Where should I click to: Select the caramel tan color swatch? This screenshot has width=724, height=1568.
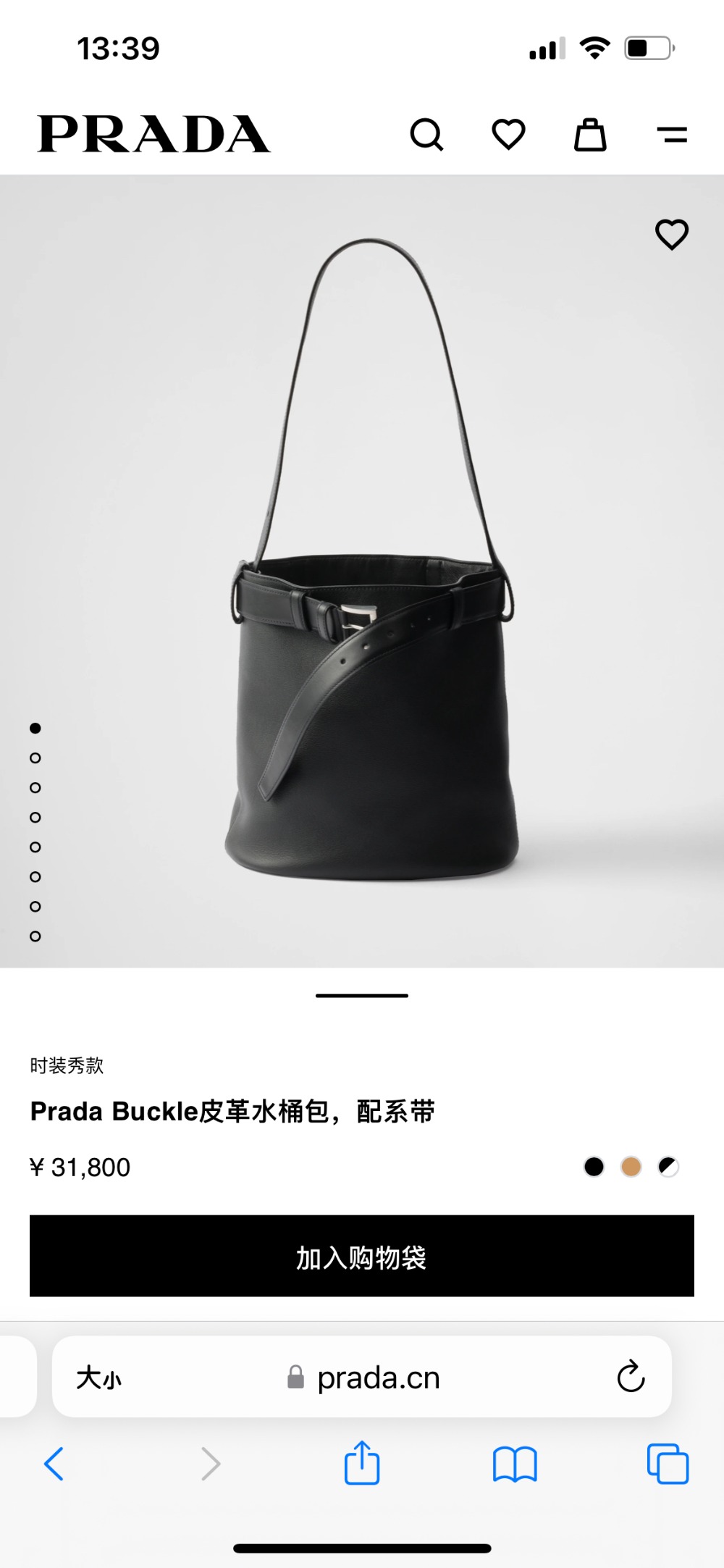coord(631,1167)
